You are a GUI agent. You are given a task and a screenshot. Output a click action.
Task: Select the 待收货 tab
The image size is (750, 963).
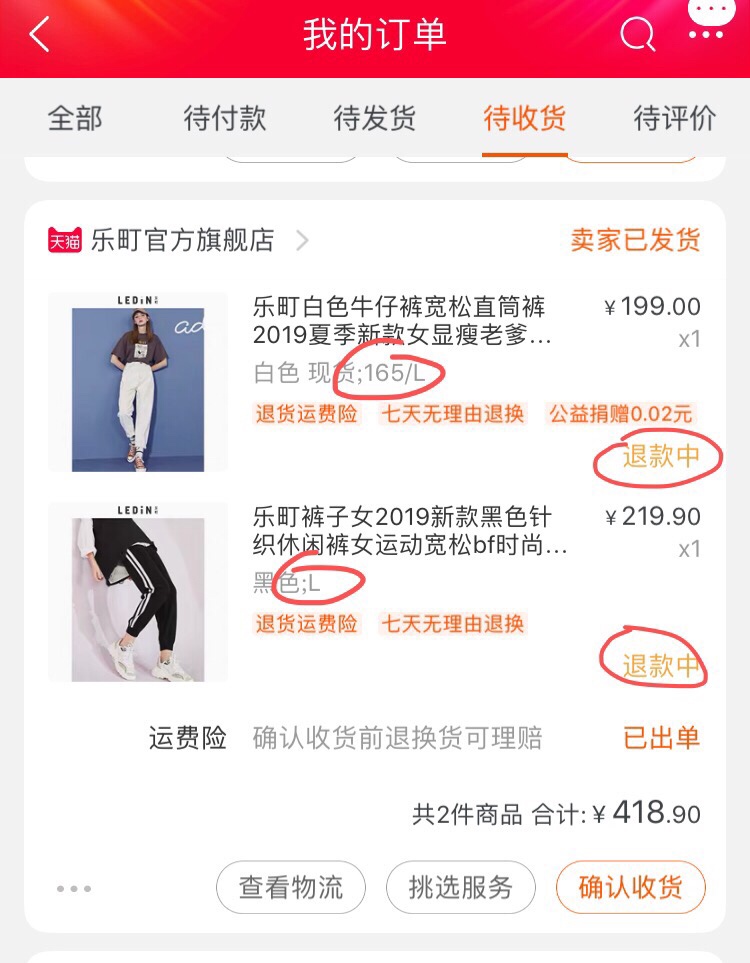(x=525, y=119)
